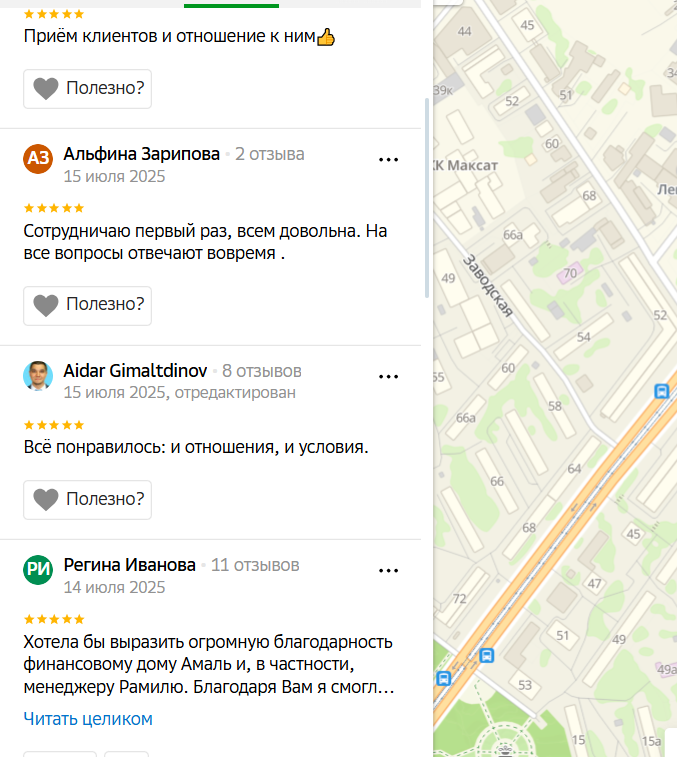Open Aidar Gimaltdinov's reviewer profile
Image resolution: width=677 pixels, height=757 pixels.
point(135,371)
